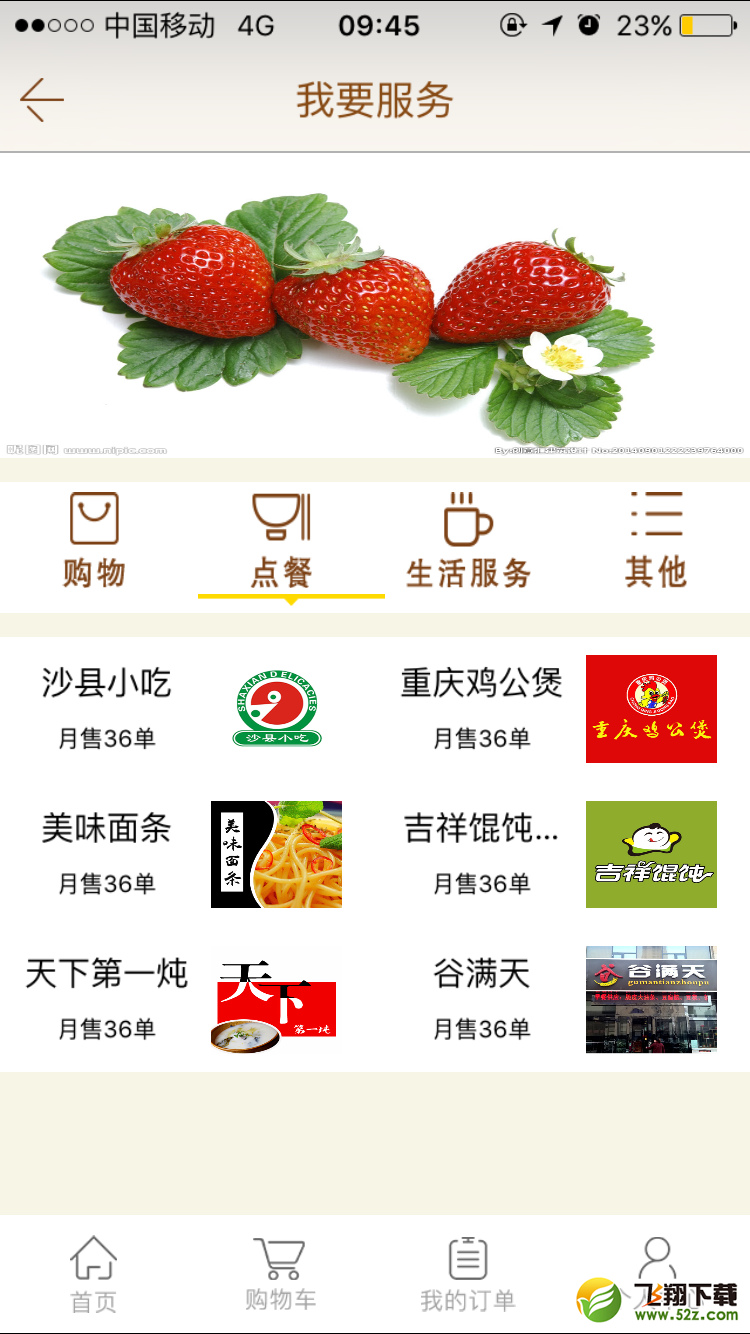Go back using the arrow icon
The height and width of the screenshot is (1334, 750).
pyautogui.click(x=42, y=100)
